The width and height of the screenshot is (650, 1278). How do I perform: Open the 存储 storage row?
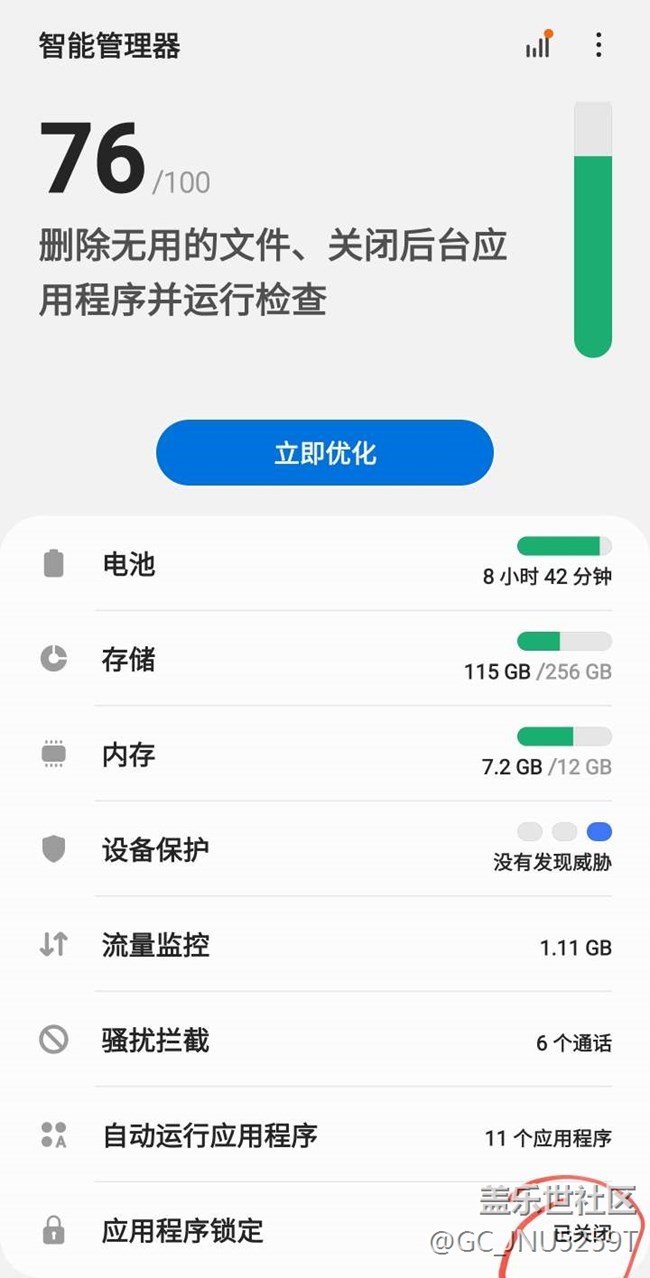click(325, 658)
